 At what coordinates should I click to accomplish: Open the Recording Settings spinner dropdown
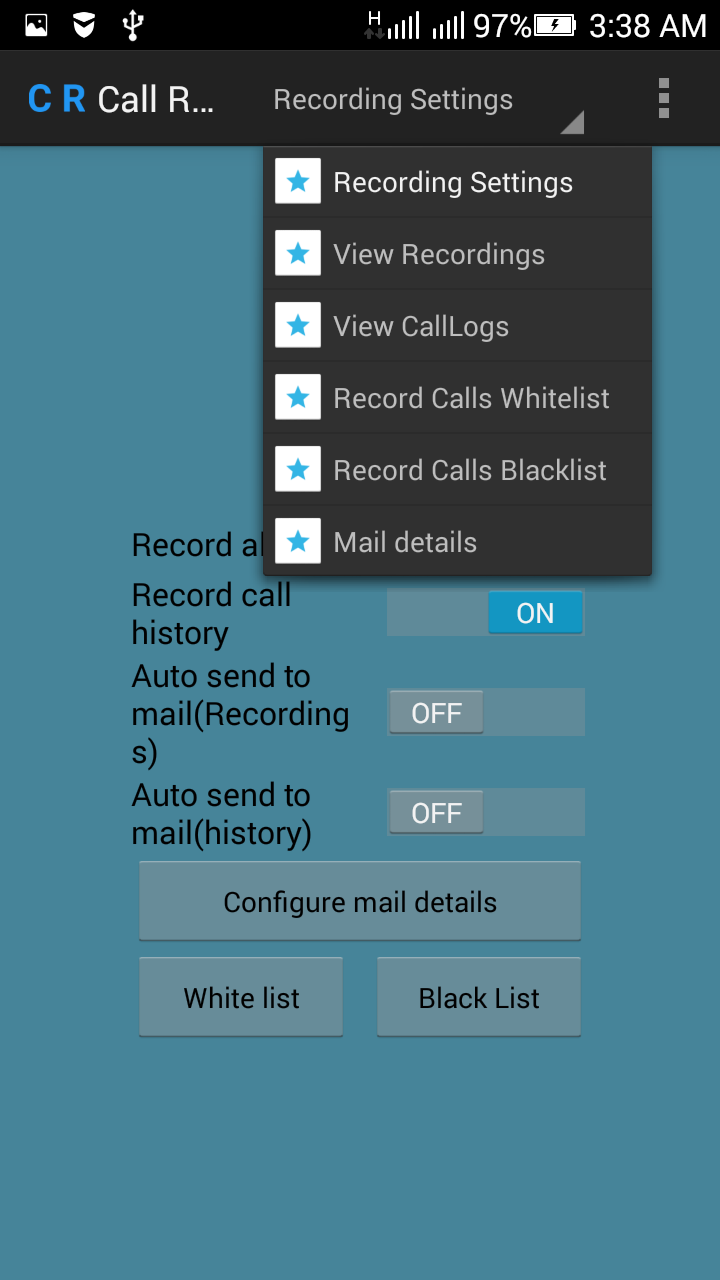point(393,99)
